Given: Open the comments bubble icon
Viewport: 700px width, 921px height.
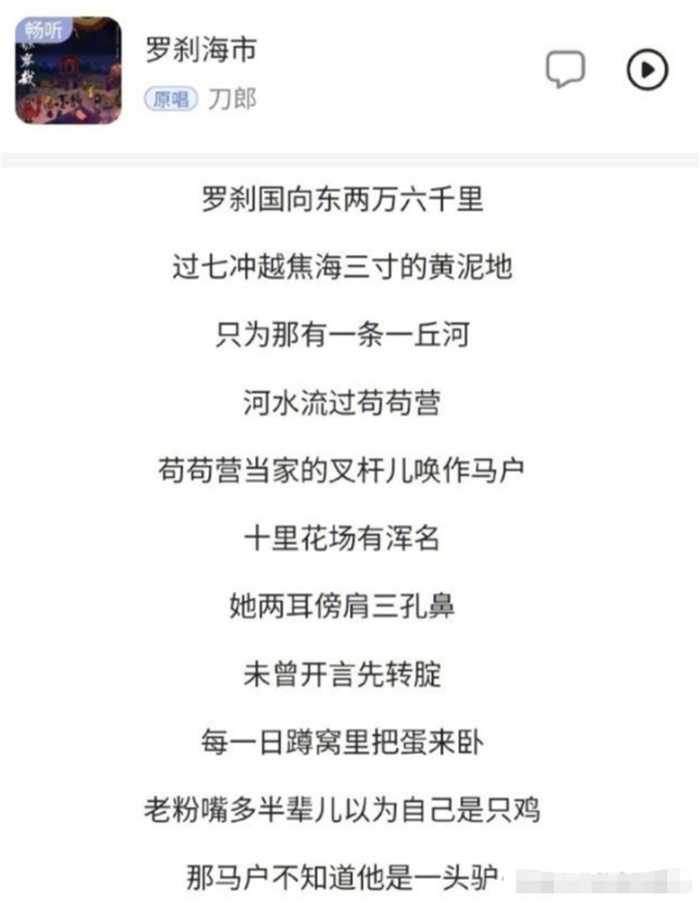Looking at the screenshot, I should (565, 69).
